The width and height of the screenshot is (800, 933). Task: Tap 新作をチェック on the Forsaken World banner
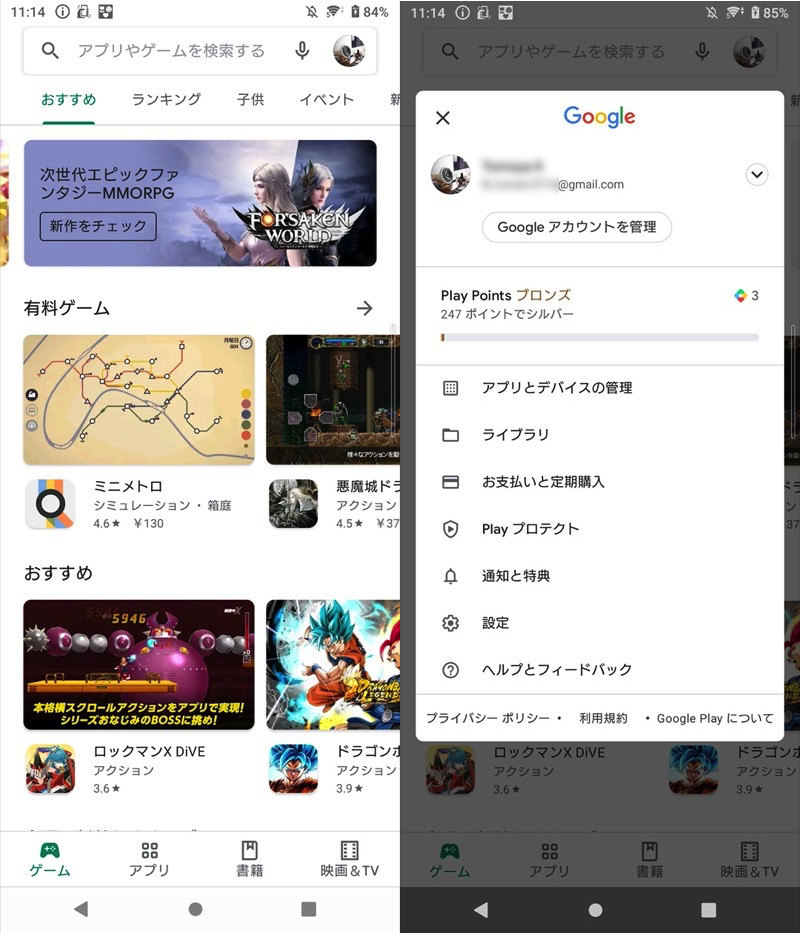coord(98,226)
